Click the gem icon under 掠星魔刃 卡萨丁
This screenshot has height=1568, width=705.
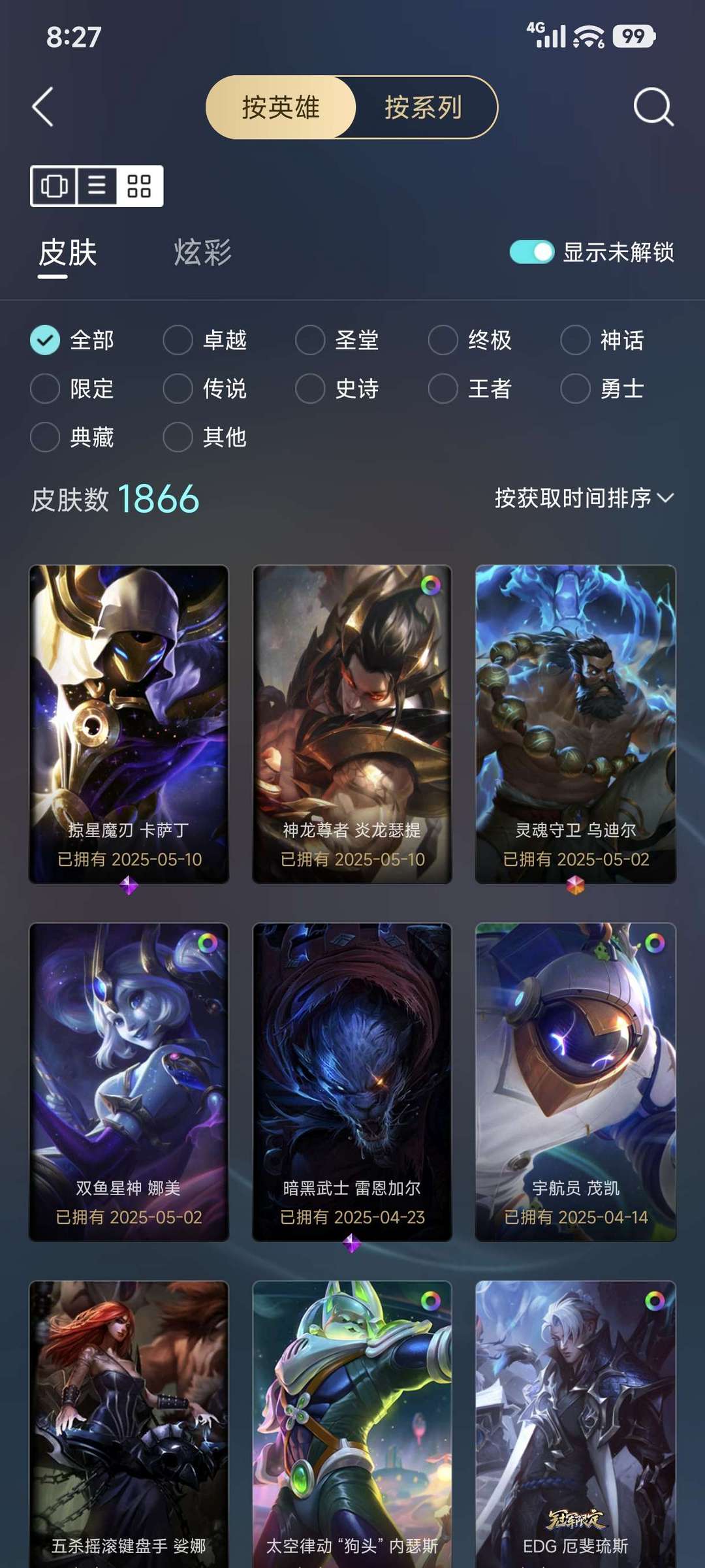tap(127, 886)
